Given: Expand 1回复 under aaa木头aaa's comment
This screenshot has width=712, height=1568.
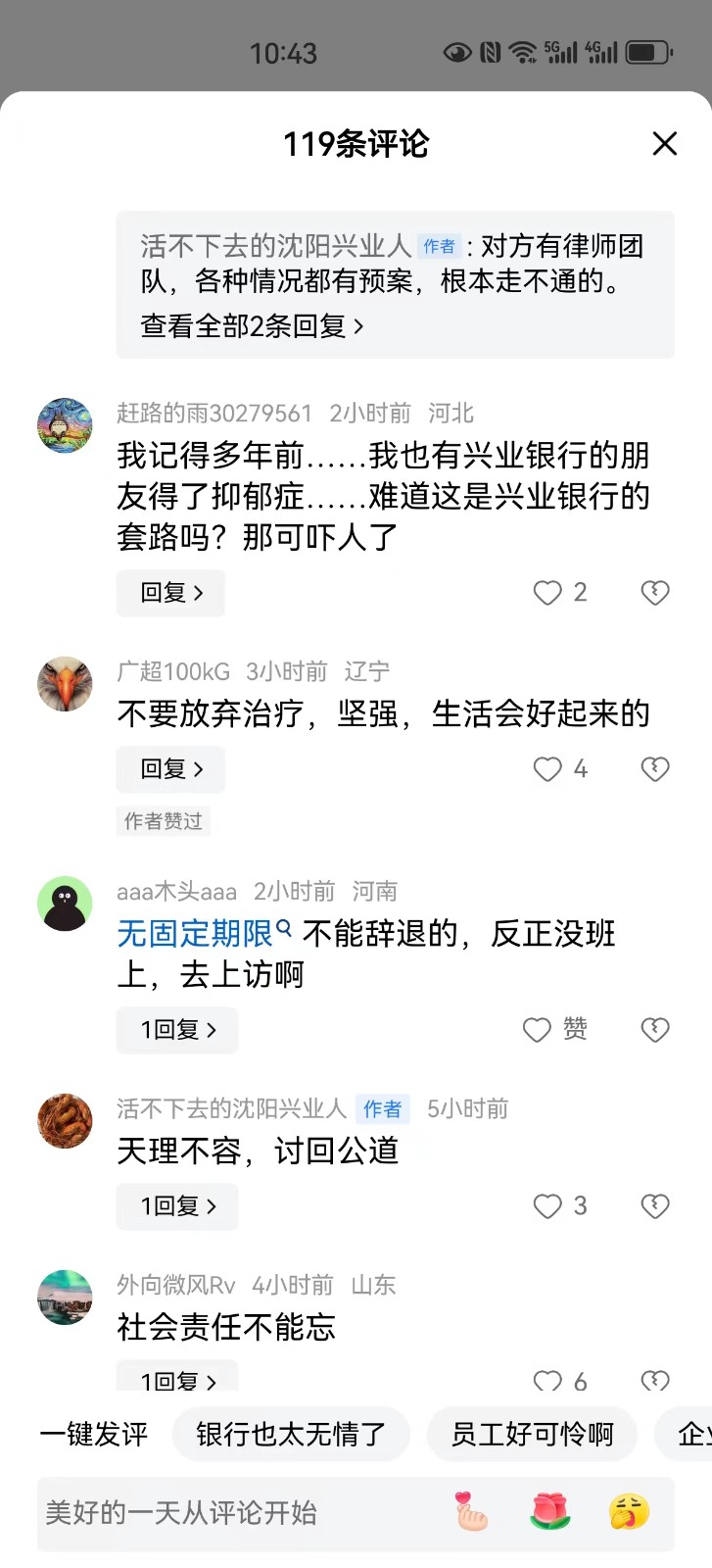Looking at the screenshot, I should tap(177, 1030).
